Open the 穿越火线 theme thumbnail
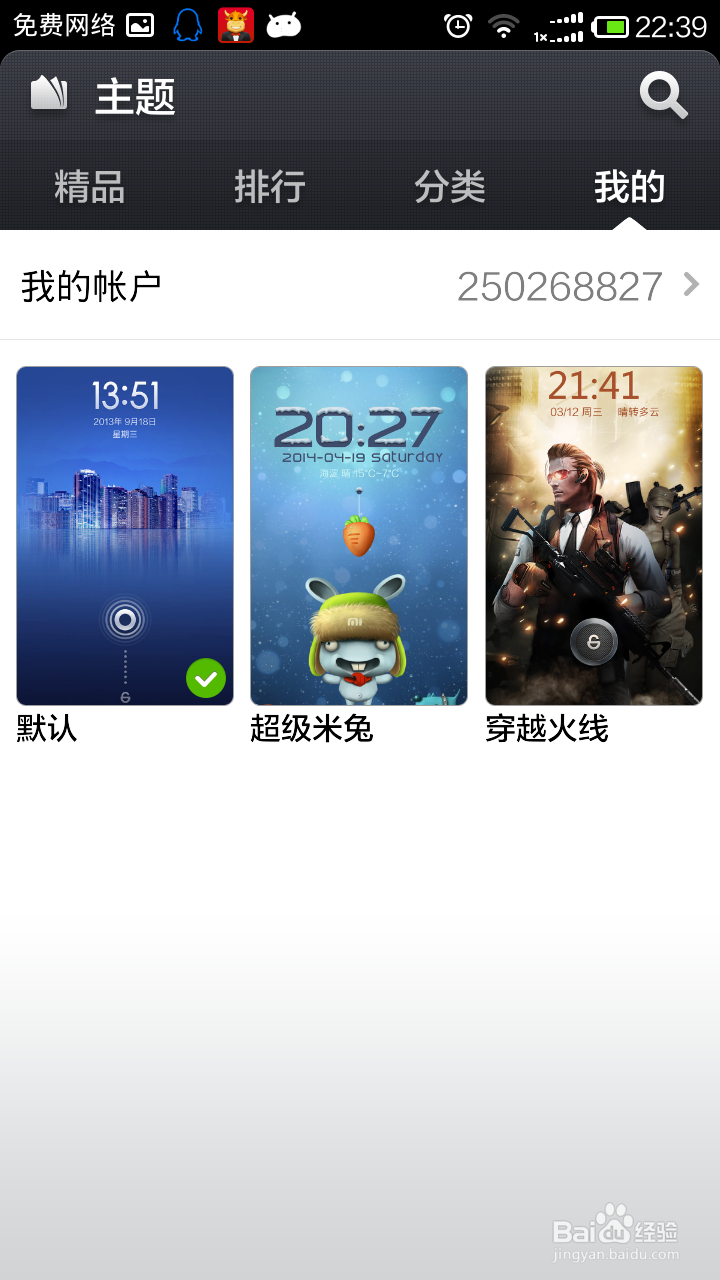 (593, 535)
